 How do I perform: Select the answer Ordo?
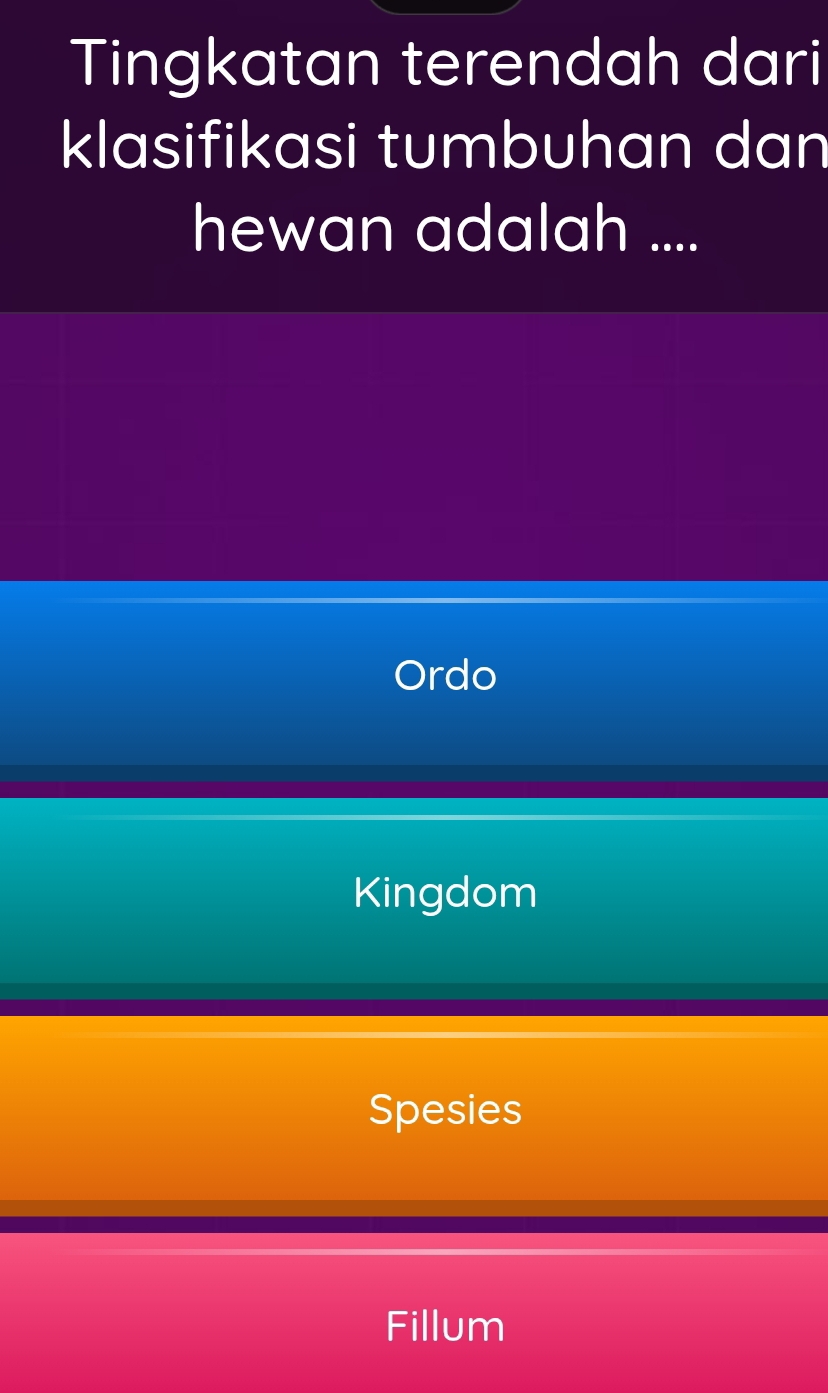(x=414, y=677)
